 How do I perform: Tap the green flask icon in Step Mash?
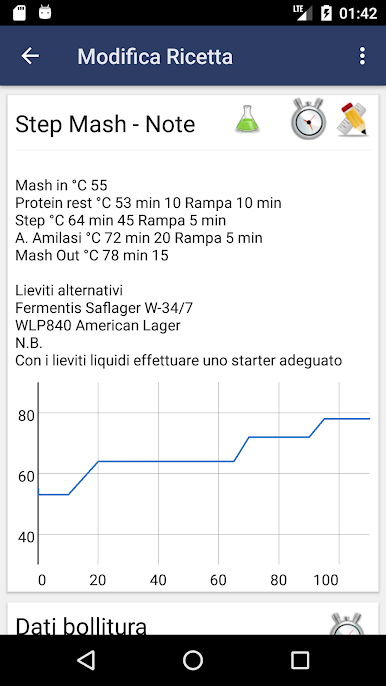(x=247, y=119)
